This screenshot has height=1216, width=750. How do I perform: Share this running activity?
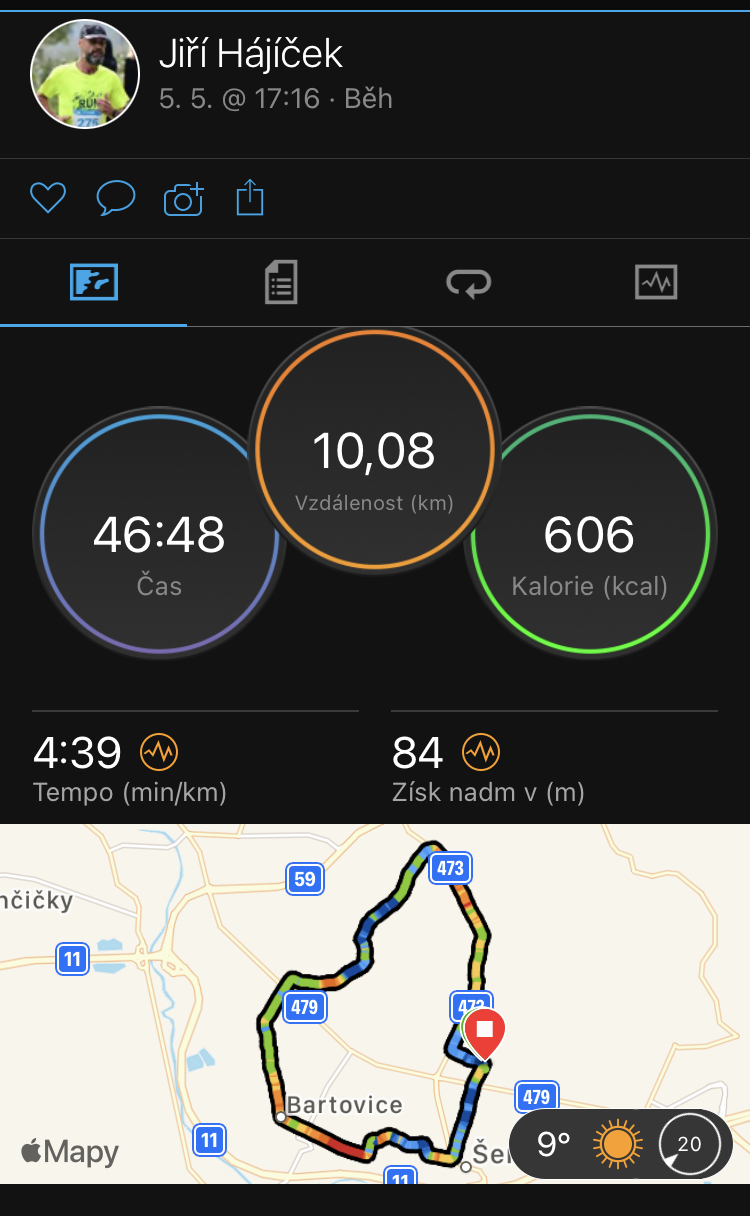(250, 197)
